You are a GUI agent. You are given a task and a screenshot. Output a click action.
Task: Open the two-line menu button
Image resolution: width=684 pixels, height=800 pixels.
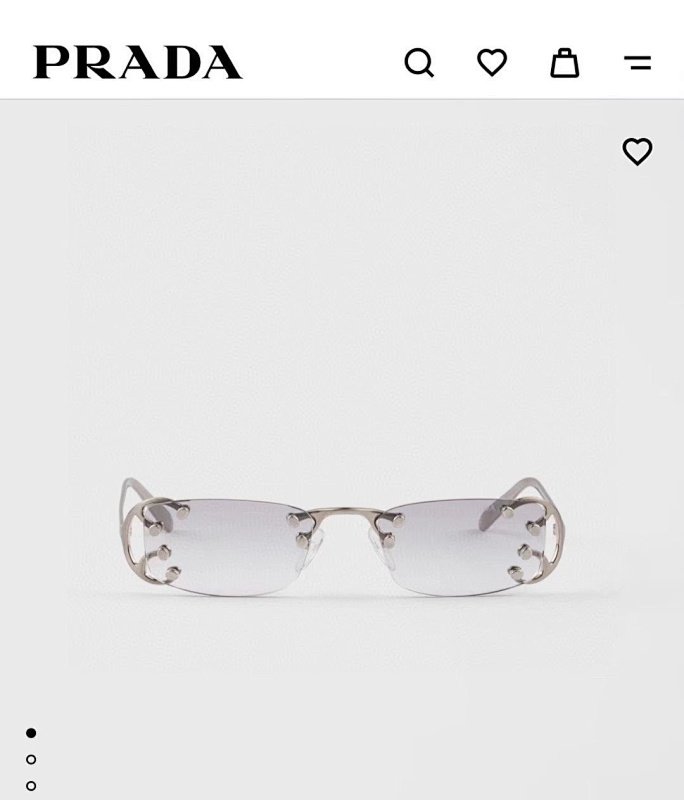tap(638, 63)
